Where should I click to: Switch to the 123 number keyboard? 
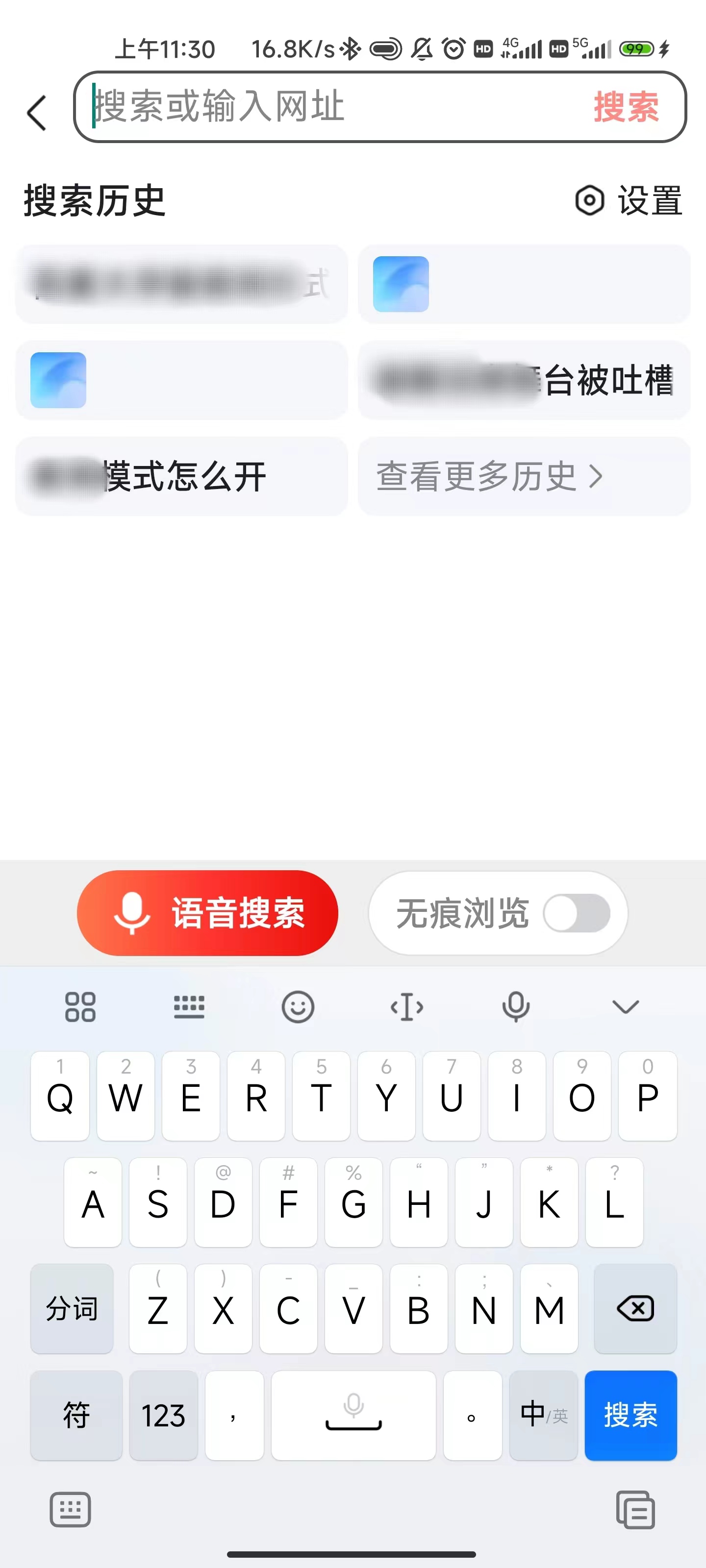[163, 1416]
